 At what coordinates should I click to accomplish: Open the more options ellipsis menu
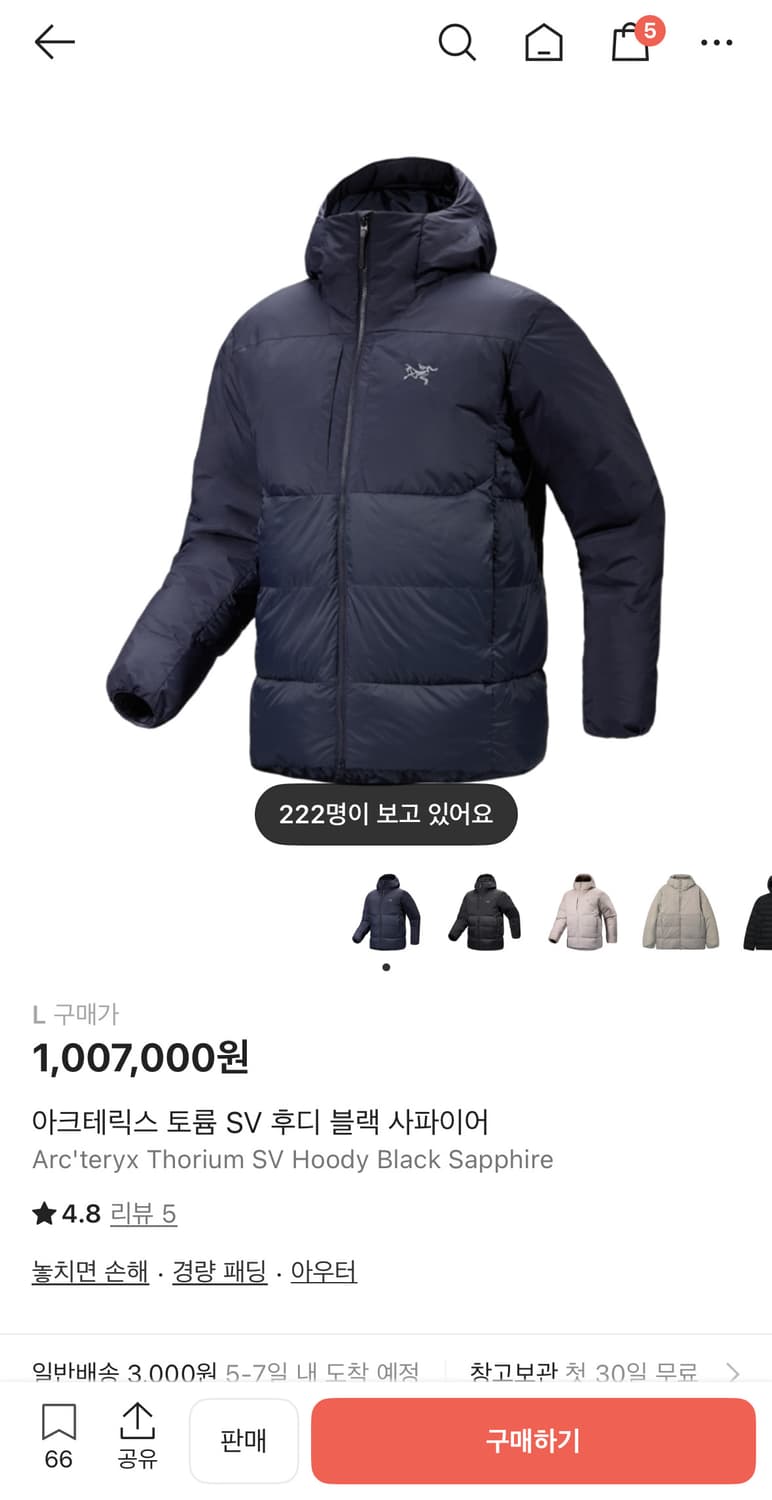tap(717, 43)
